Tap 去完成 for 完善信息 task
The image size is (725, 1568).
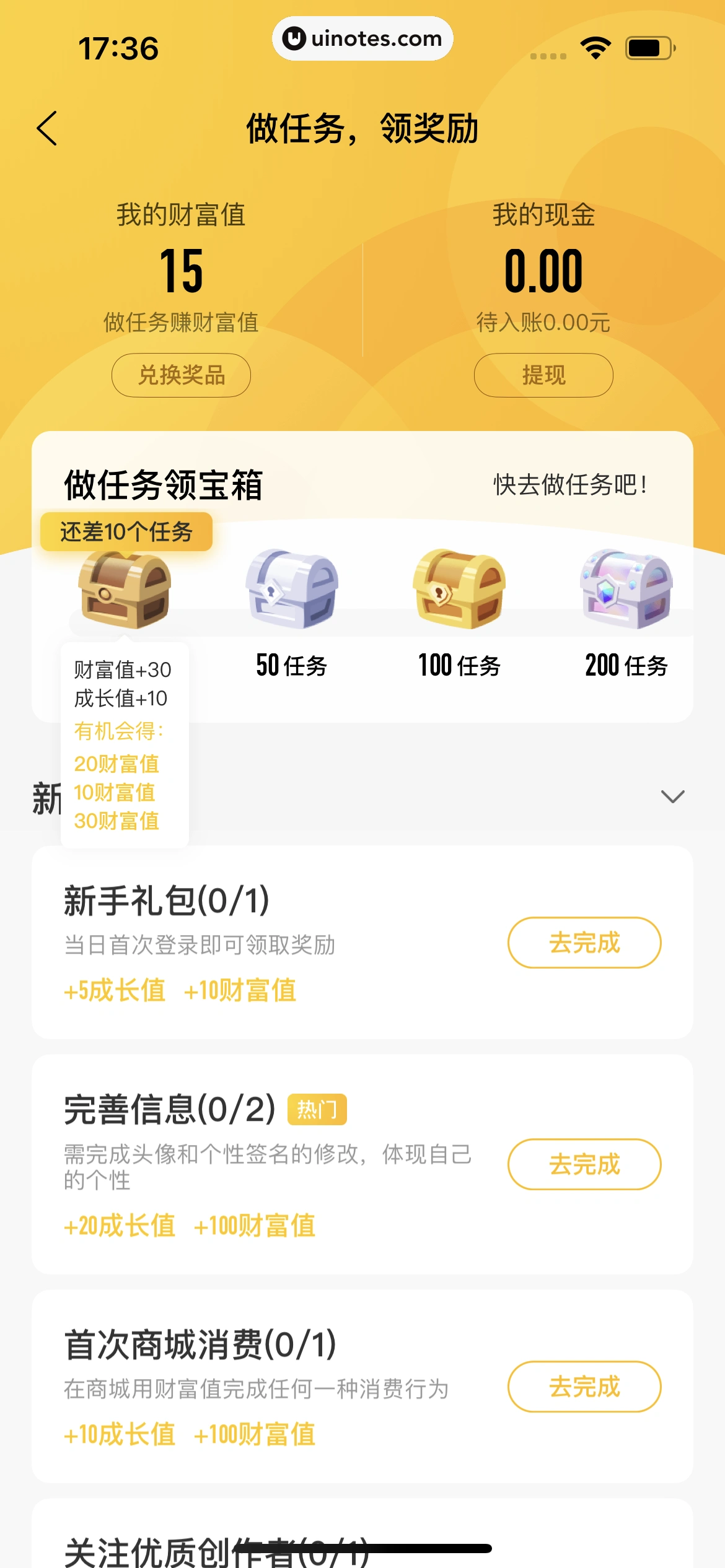(584, 1164)
